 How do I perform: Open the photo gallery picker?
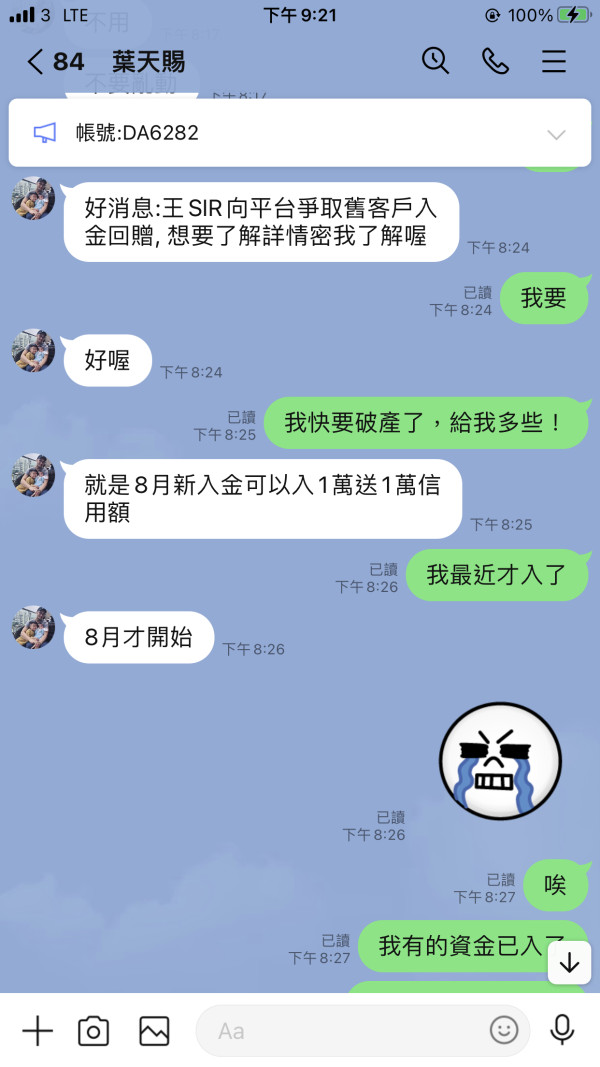point(154,1032)
